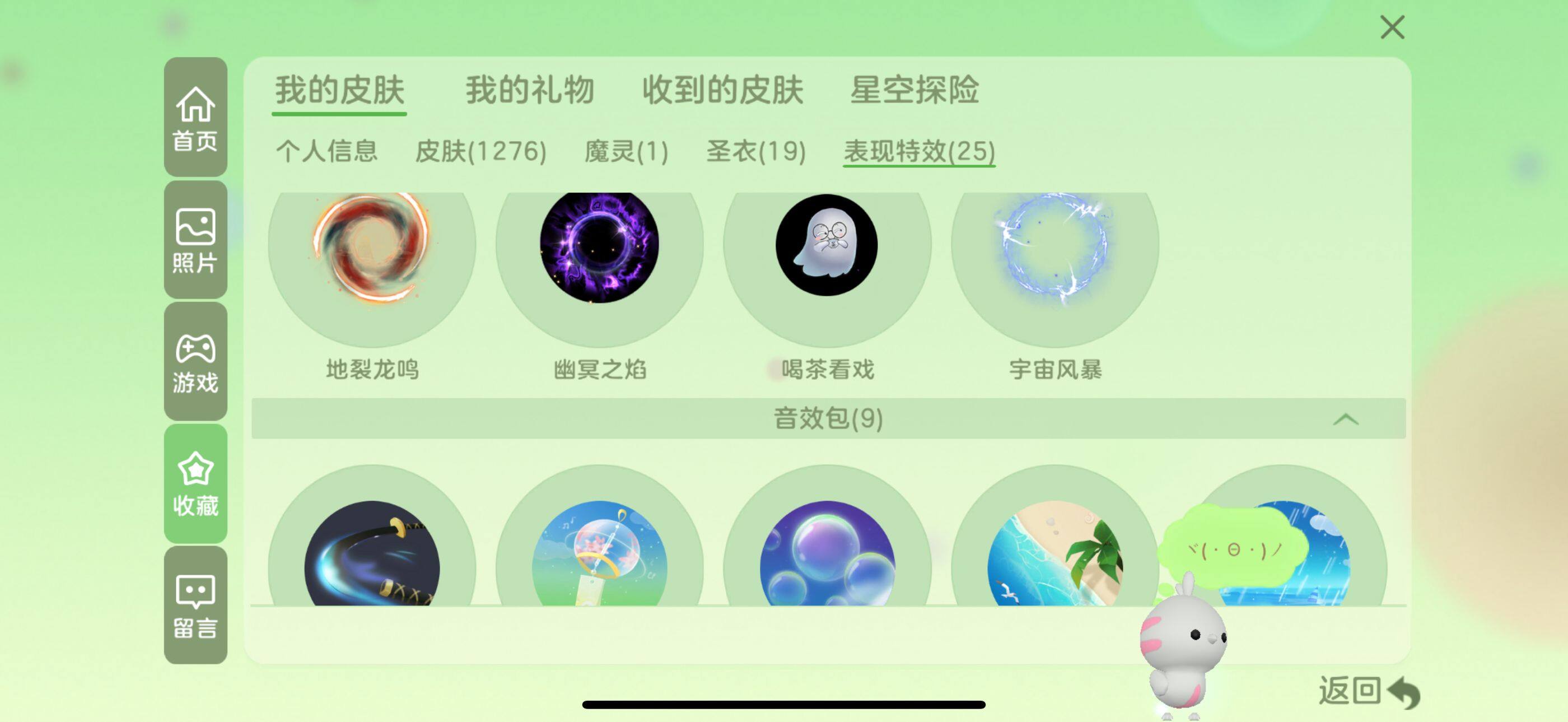
Task: Switch to 收到的皮肤 tab
Action: [722, 90]
